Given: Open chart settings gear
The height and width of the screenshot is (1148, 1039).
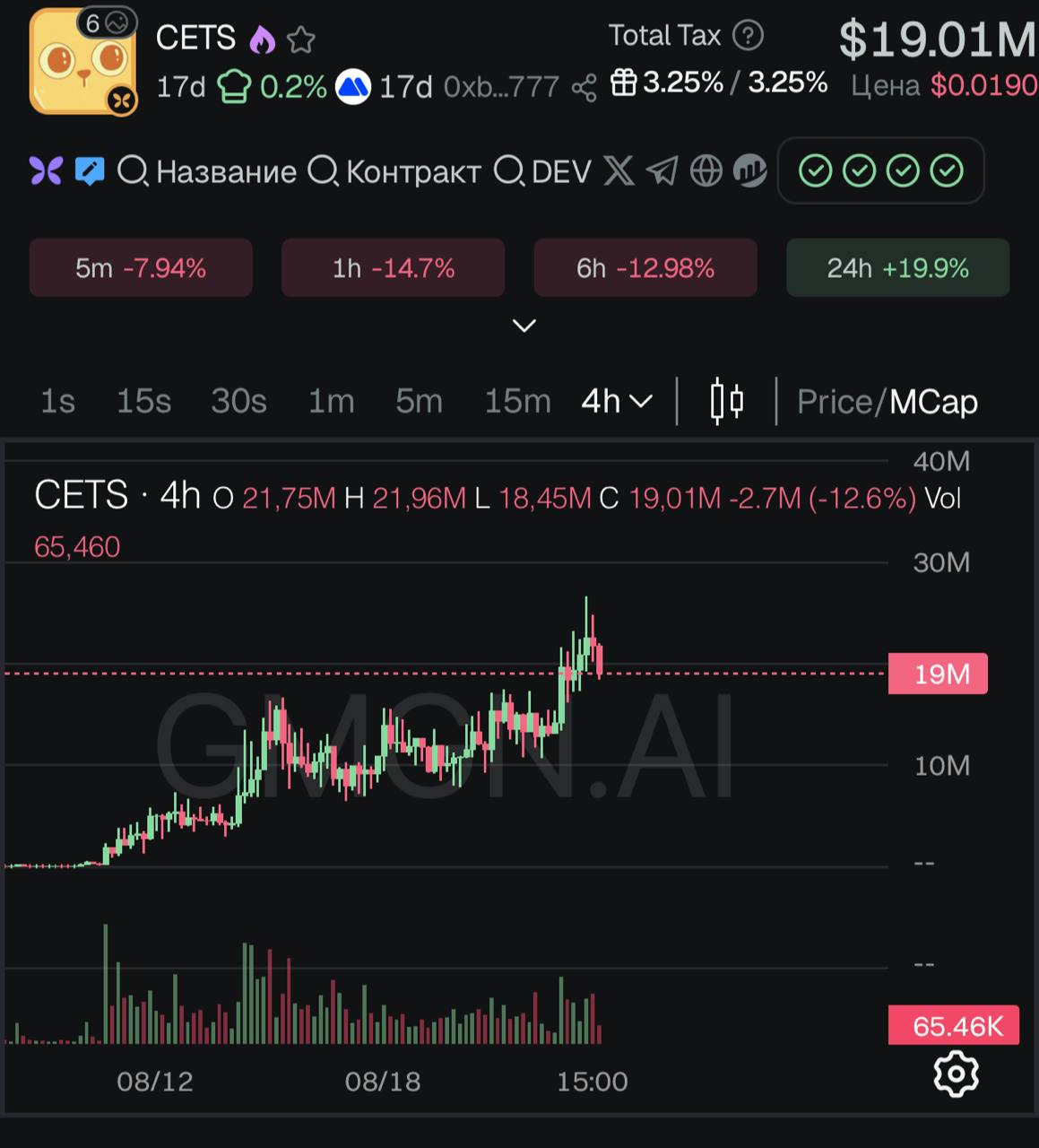Looking at the screenshot, I should coord(956,1074).
